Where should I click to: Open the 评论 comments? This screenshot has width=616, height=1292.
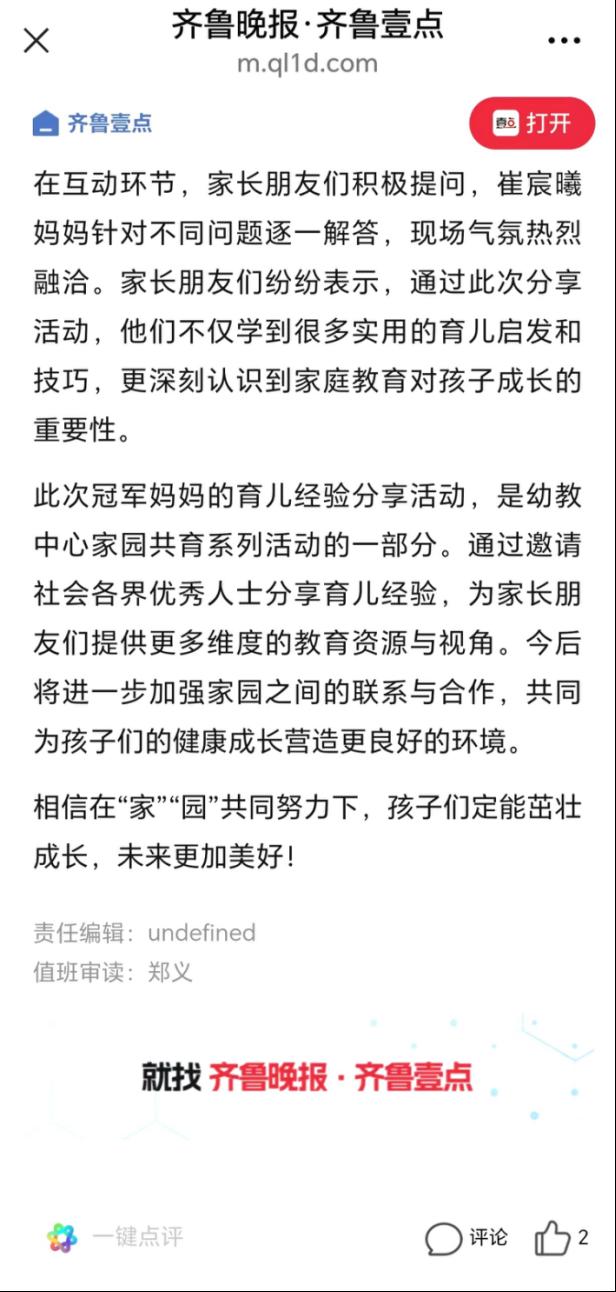pyautogui.click(x=466, y=1238)
